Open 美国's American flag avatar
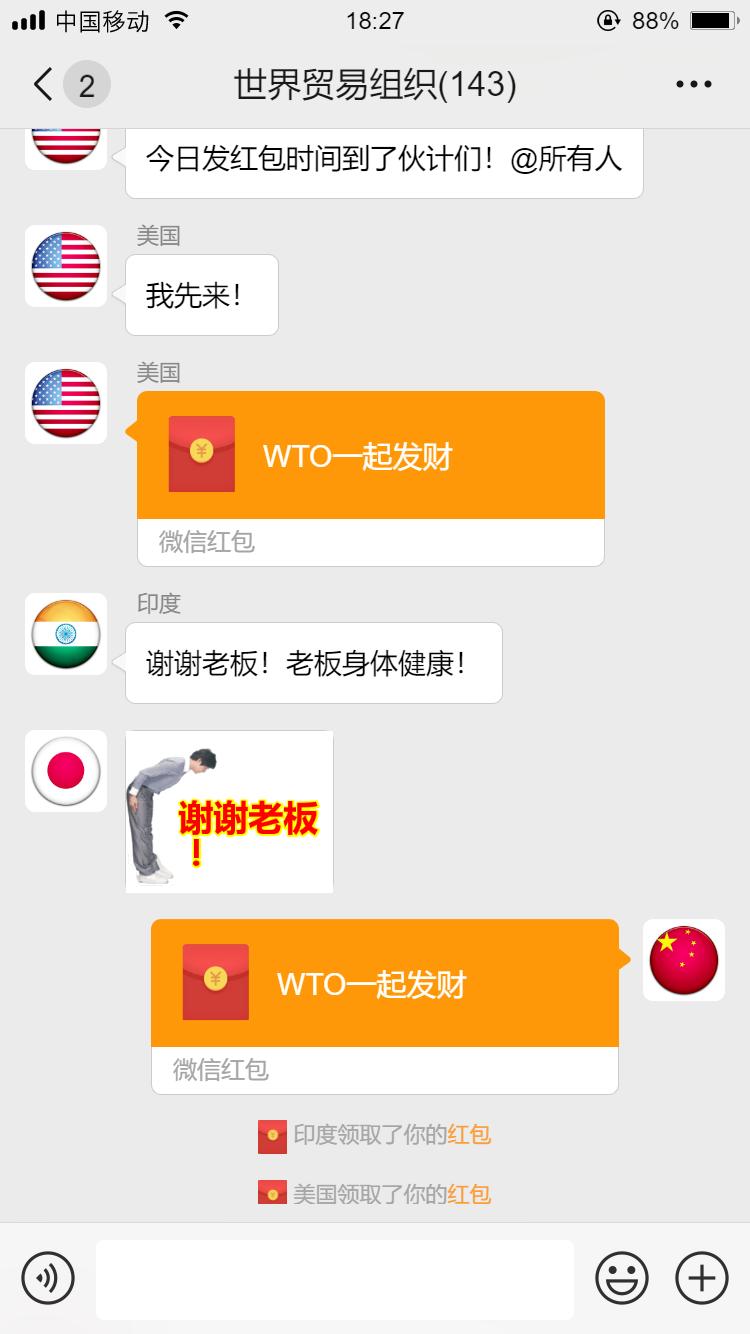This screenshot has width=750, height=1334. (66, 267)
